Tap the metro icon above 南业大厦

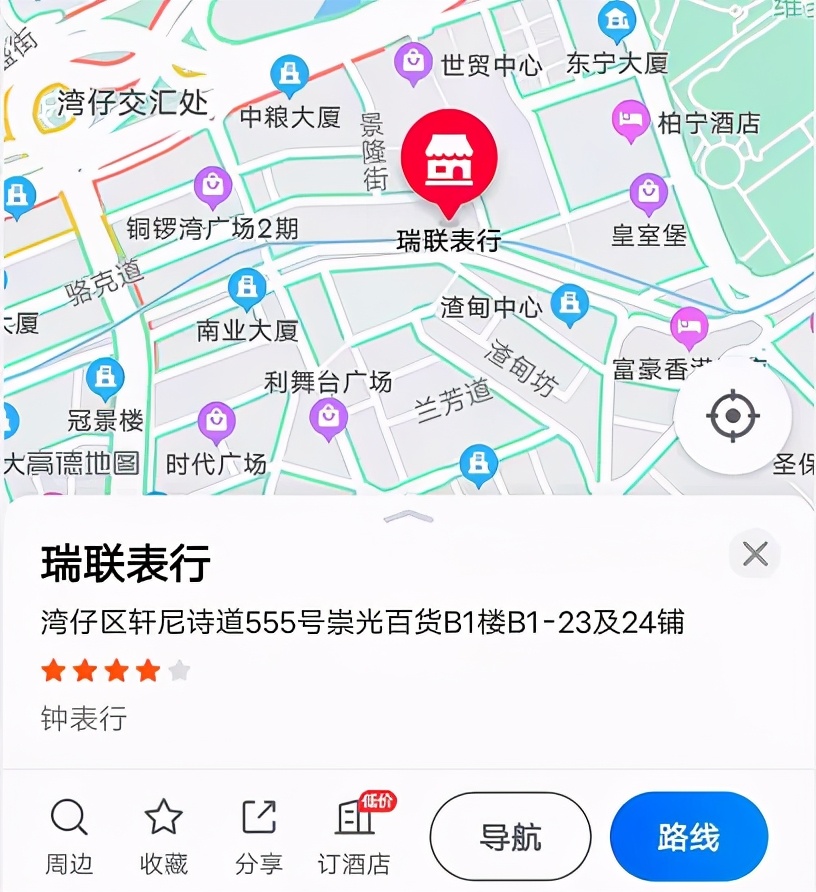tap(245, 286)
